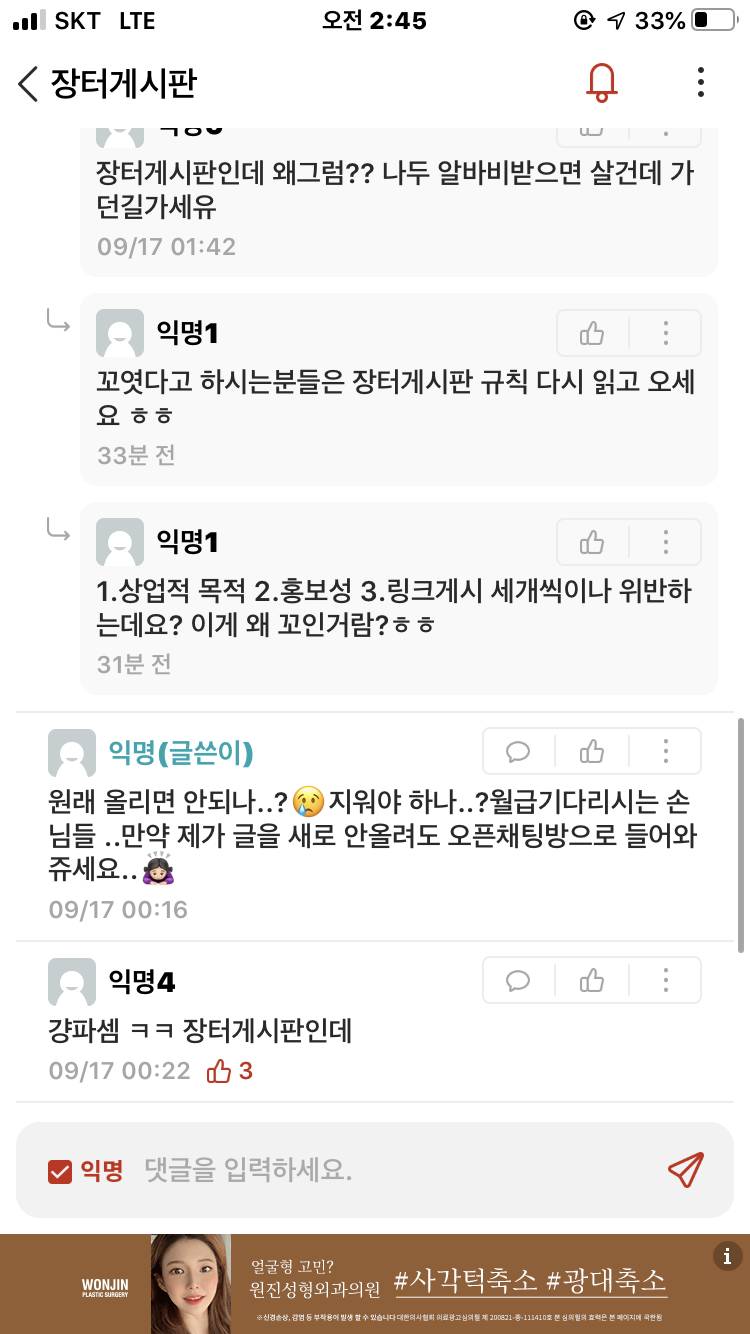This screenshot has width=750, height=1334.
Task: Open the comment bubble on 익명4's comment
Action: click(x=517, y=980)
